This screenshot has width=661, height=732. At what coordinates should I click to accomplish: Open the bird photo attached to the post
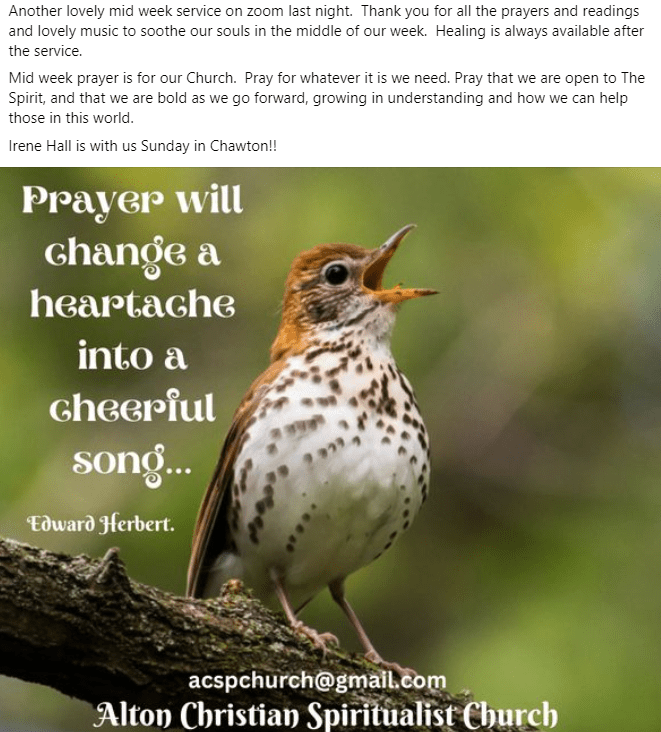coord(330,450)
